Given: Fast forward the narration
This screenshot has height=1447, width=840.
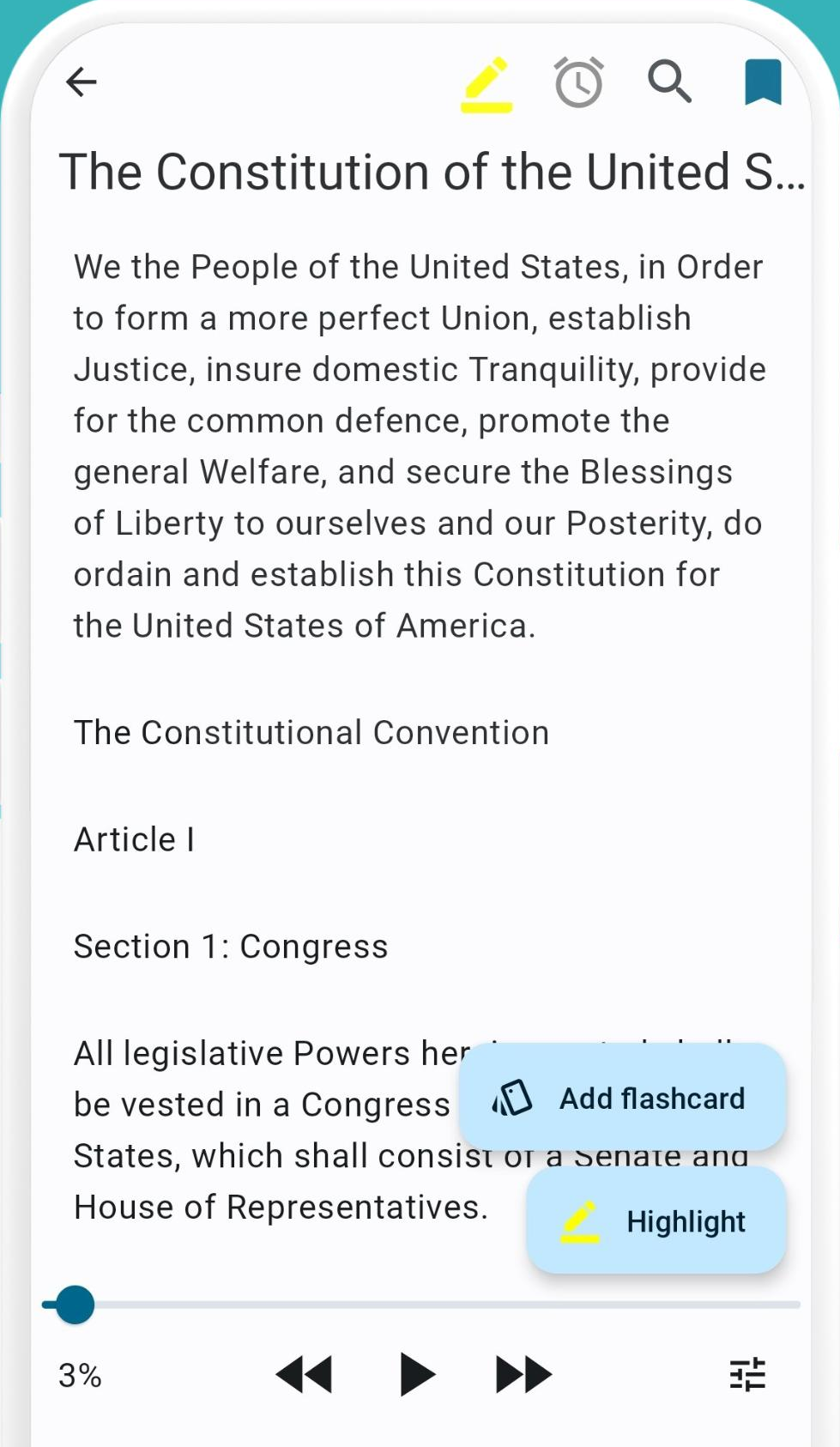Looking at the screenshot, I should pyautogui.click(x=523, y=1374).
